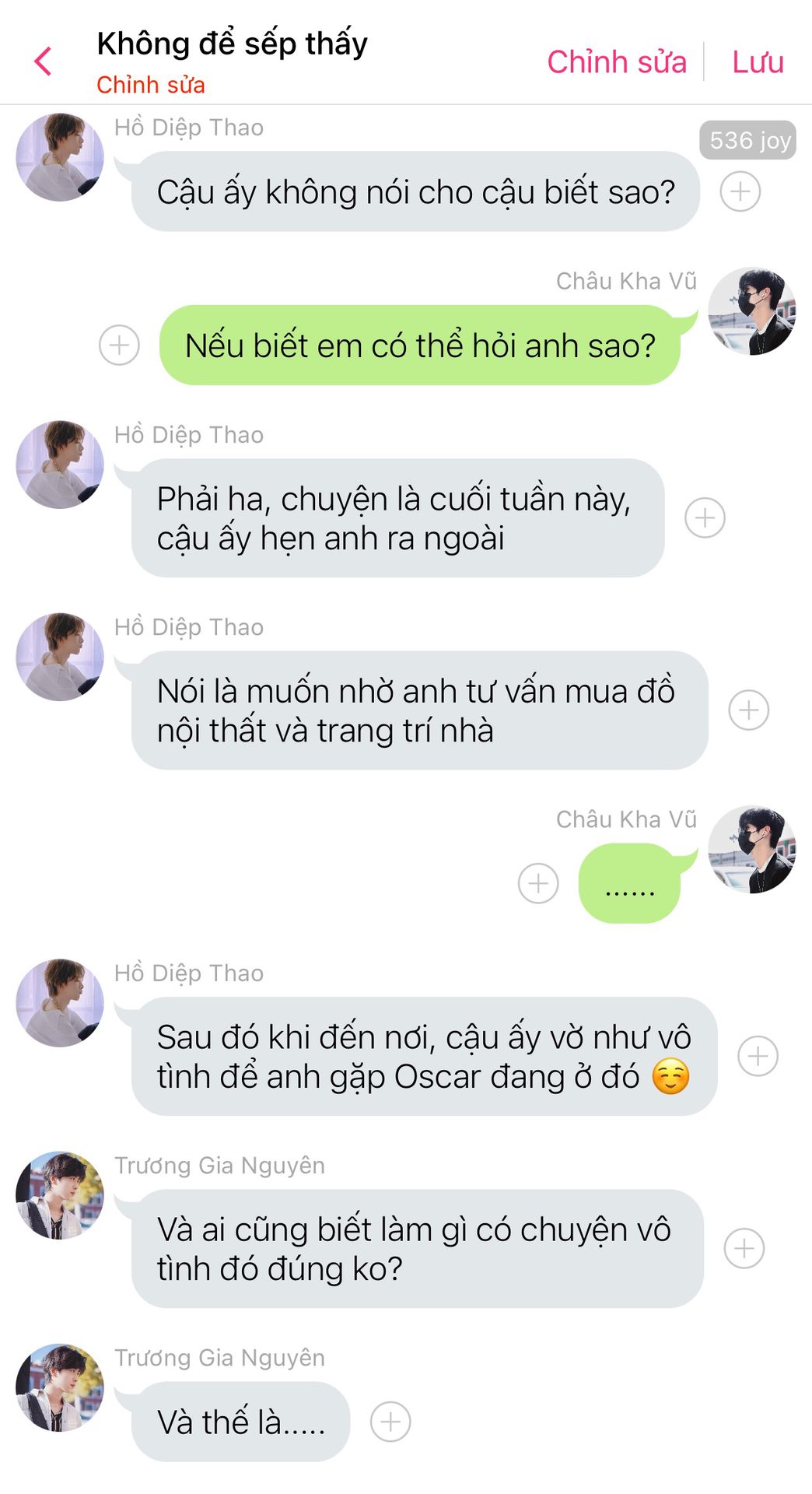This screenshot has width=812, height=1494.
Task: Save with the Lưu button
Action: pos(758,62)
